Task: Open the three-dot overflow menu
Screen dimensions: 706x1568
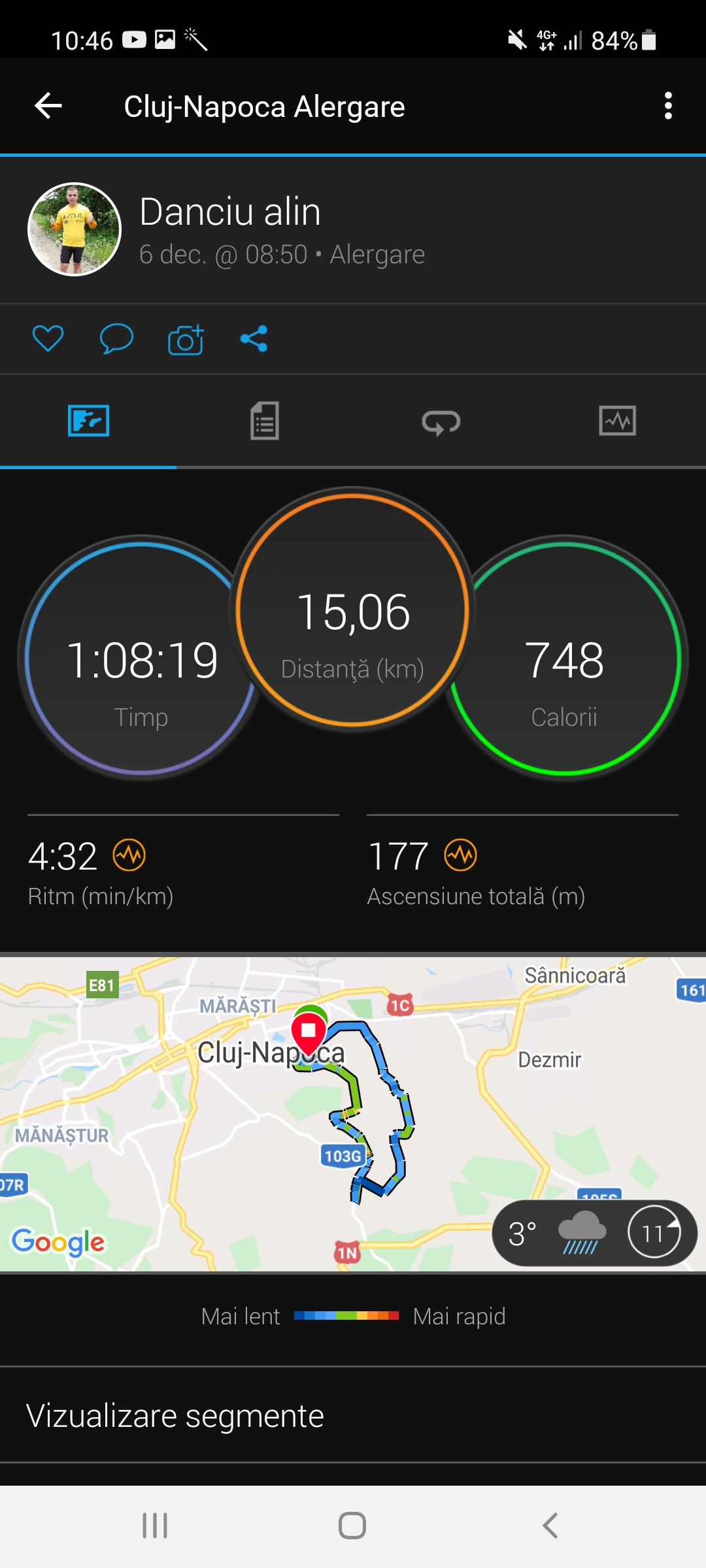Action: [x=667, y=106]
